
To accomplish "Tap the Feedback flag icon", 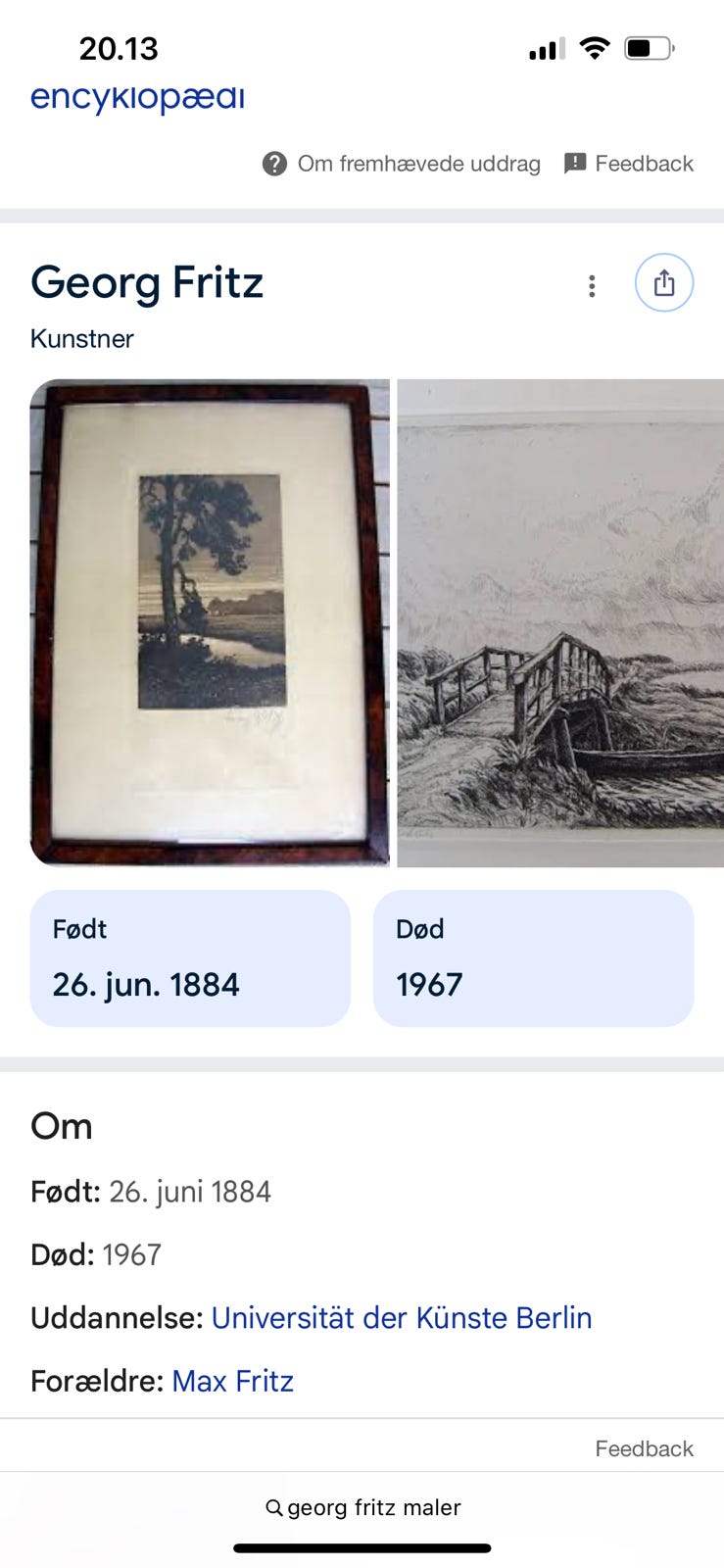I will [574, 164].
